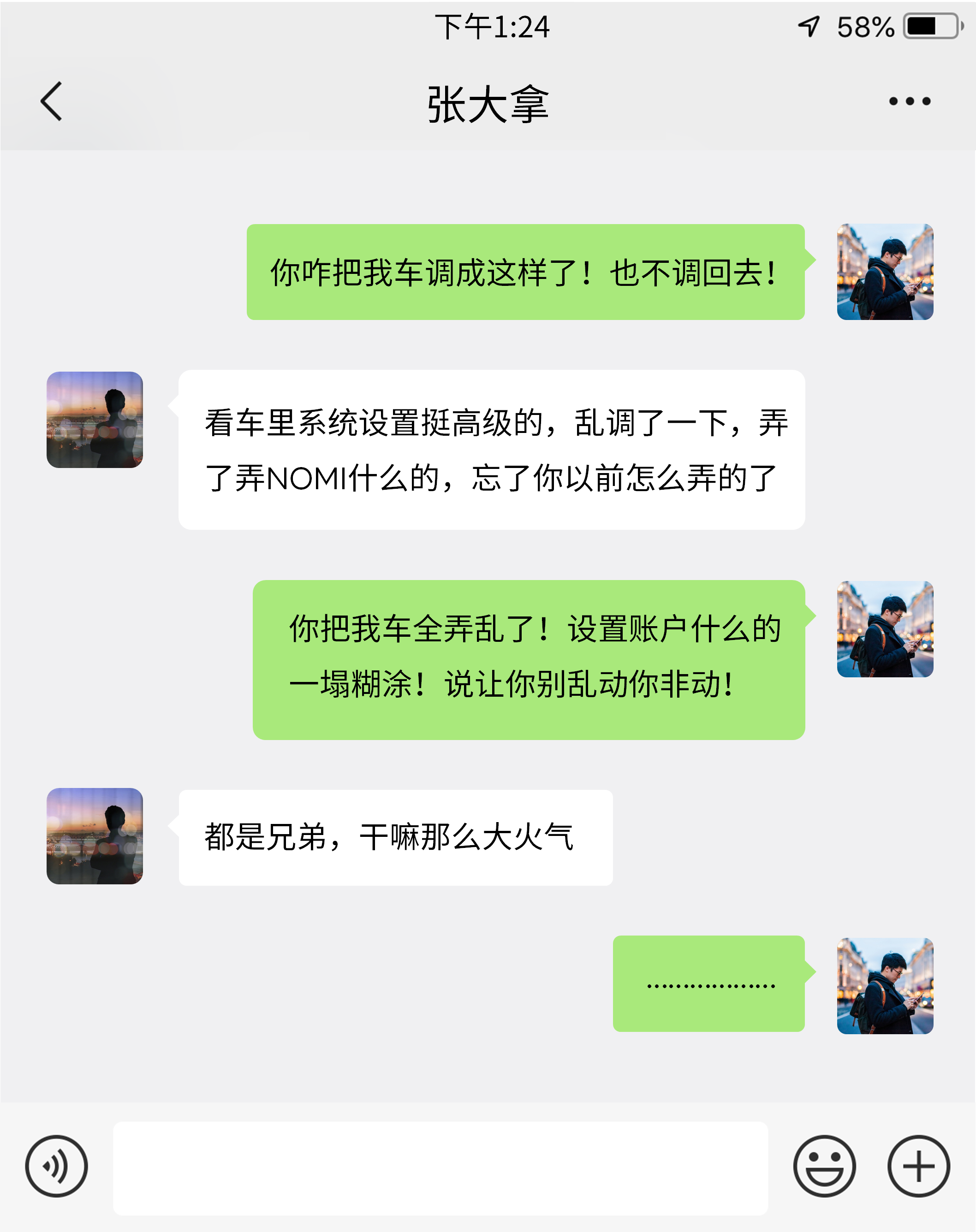Open the emoji picker
The image size is (976, 1232).
tap(824, 1166)
